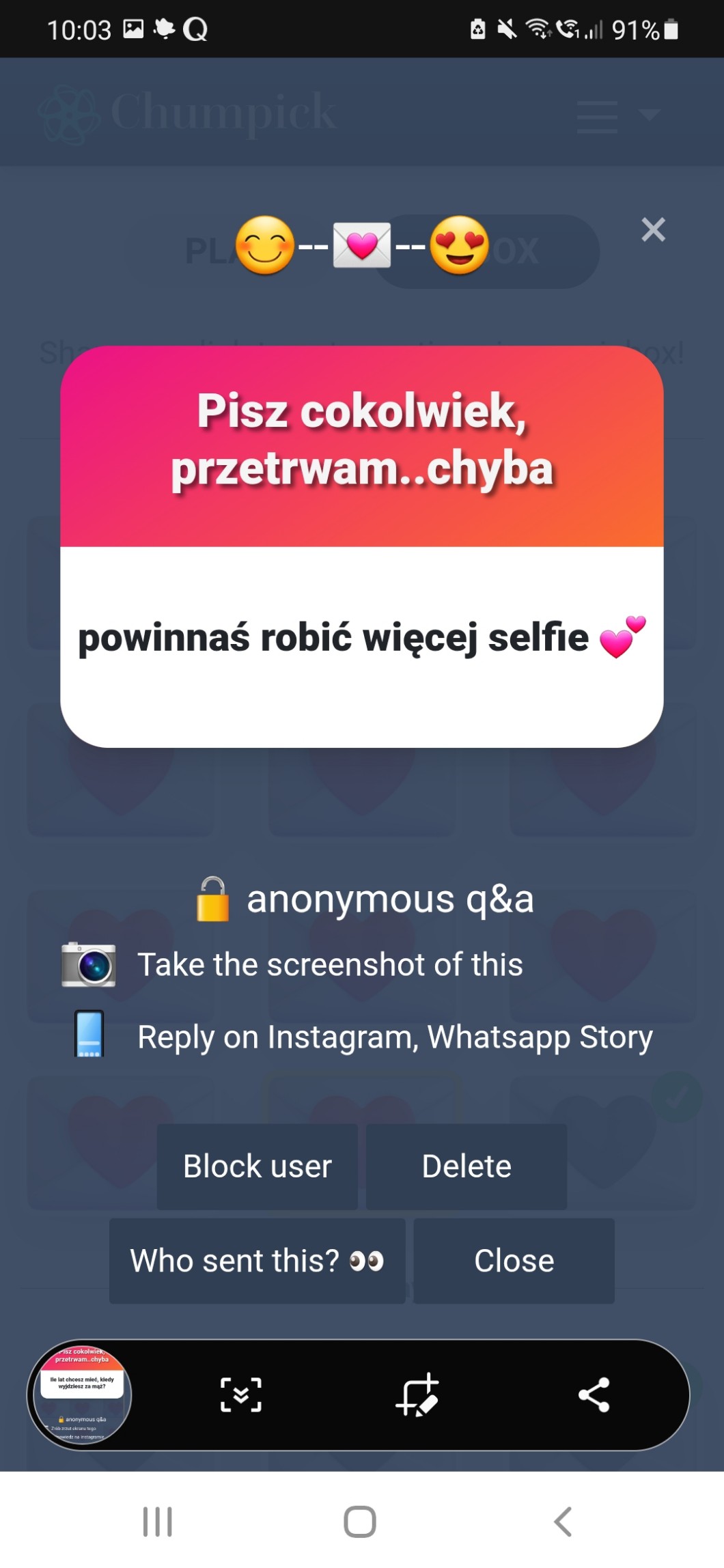This screenshot has height=1568, width=724.
Task: Close the message popup
Action: (514, 1261)
